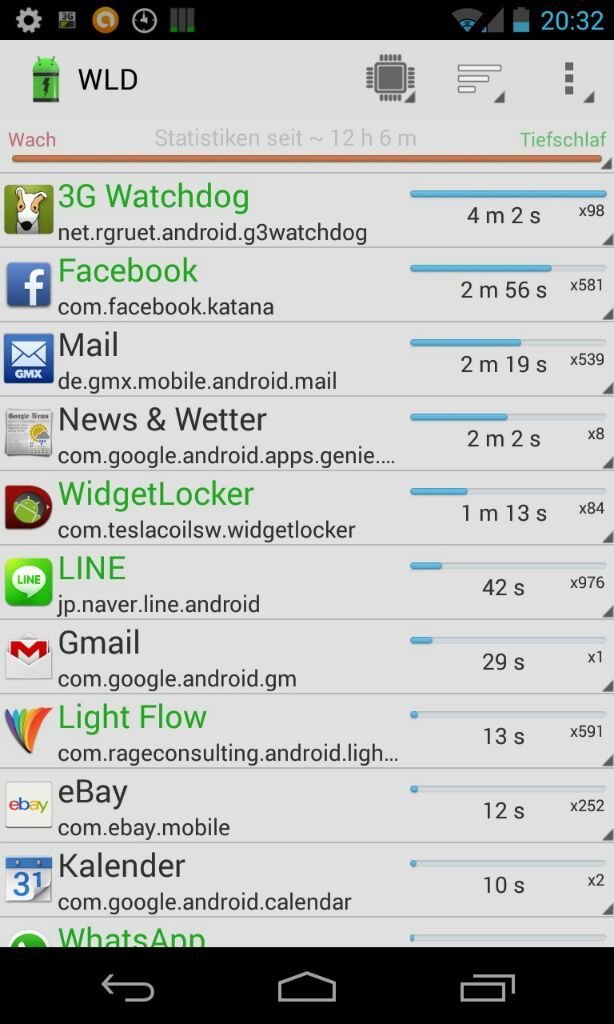This screenshot has width=614, height=1024.
Task: Open the recent apps overview
Action: pyautogui.click(x=487, y=987)
